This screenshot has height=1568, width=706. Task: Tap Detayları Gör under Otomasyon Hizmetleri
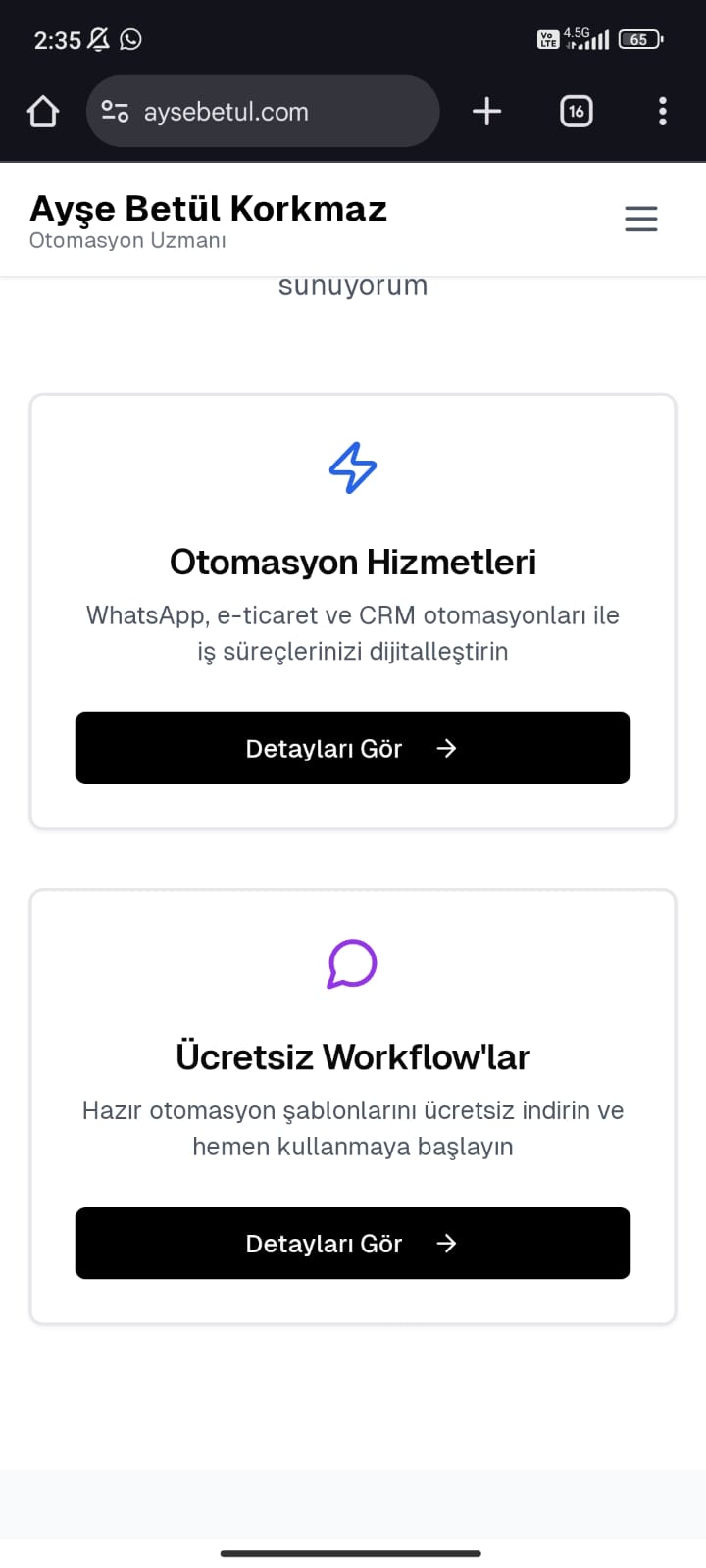(353, 749)
